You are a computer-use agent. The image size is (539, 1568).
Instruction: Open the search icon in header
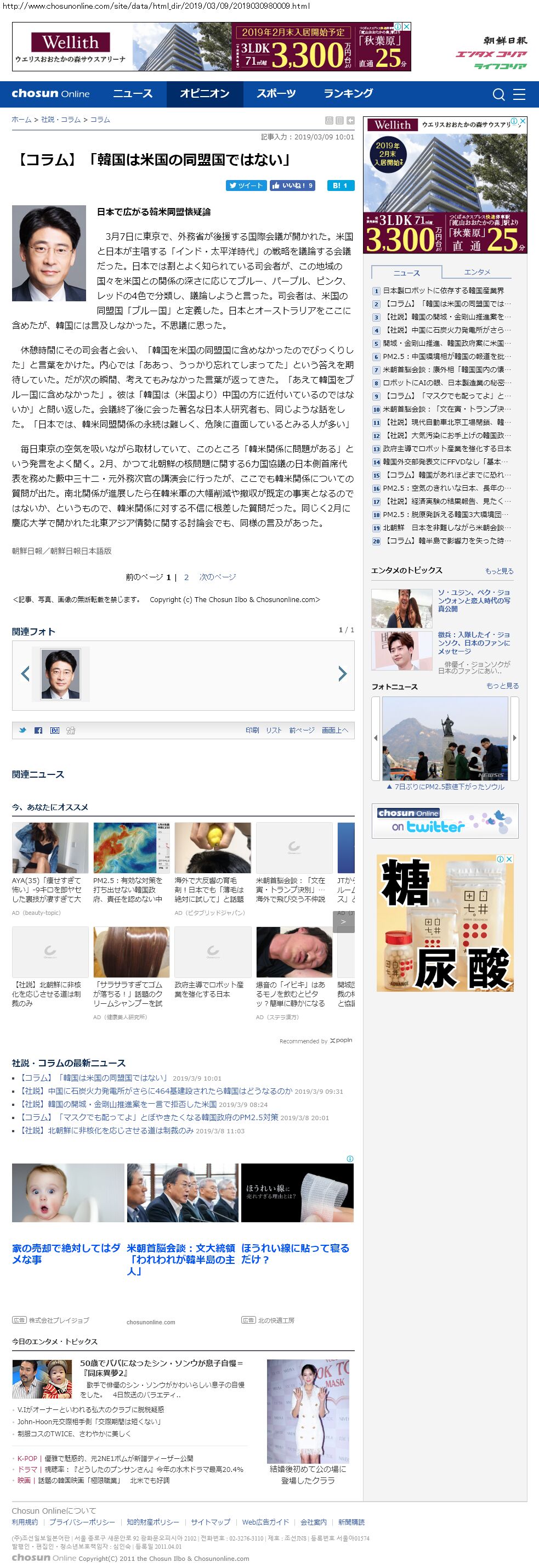pos(498,94)
